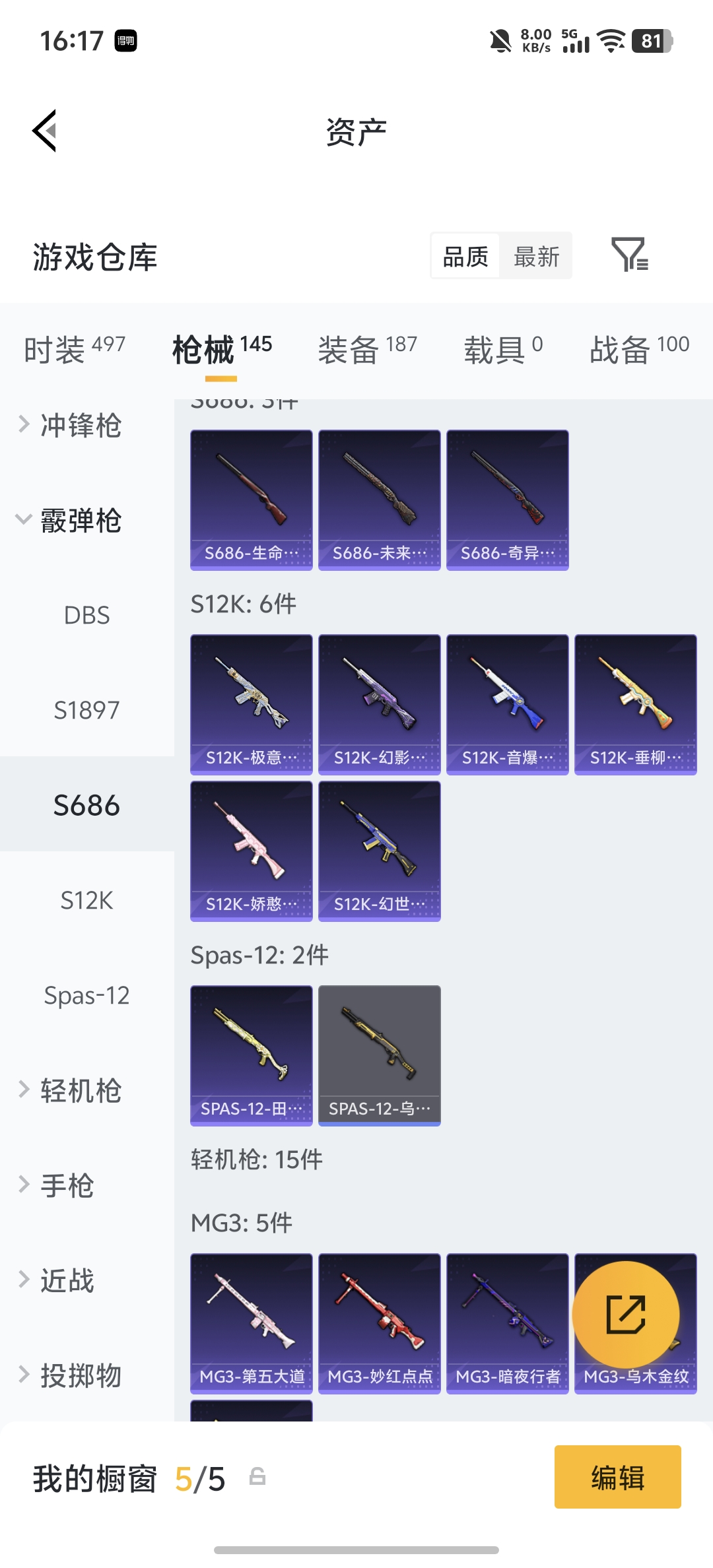Open the filter icon next to 最新
The image size is (713, 1568).
point(629,255)
